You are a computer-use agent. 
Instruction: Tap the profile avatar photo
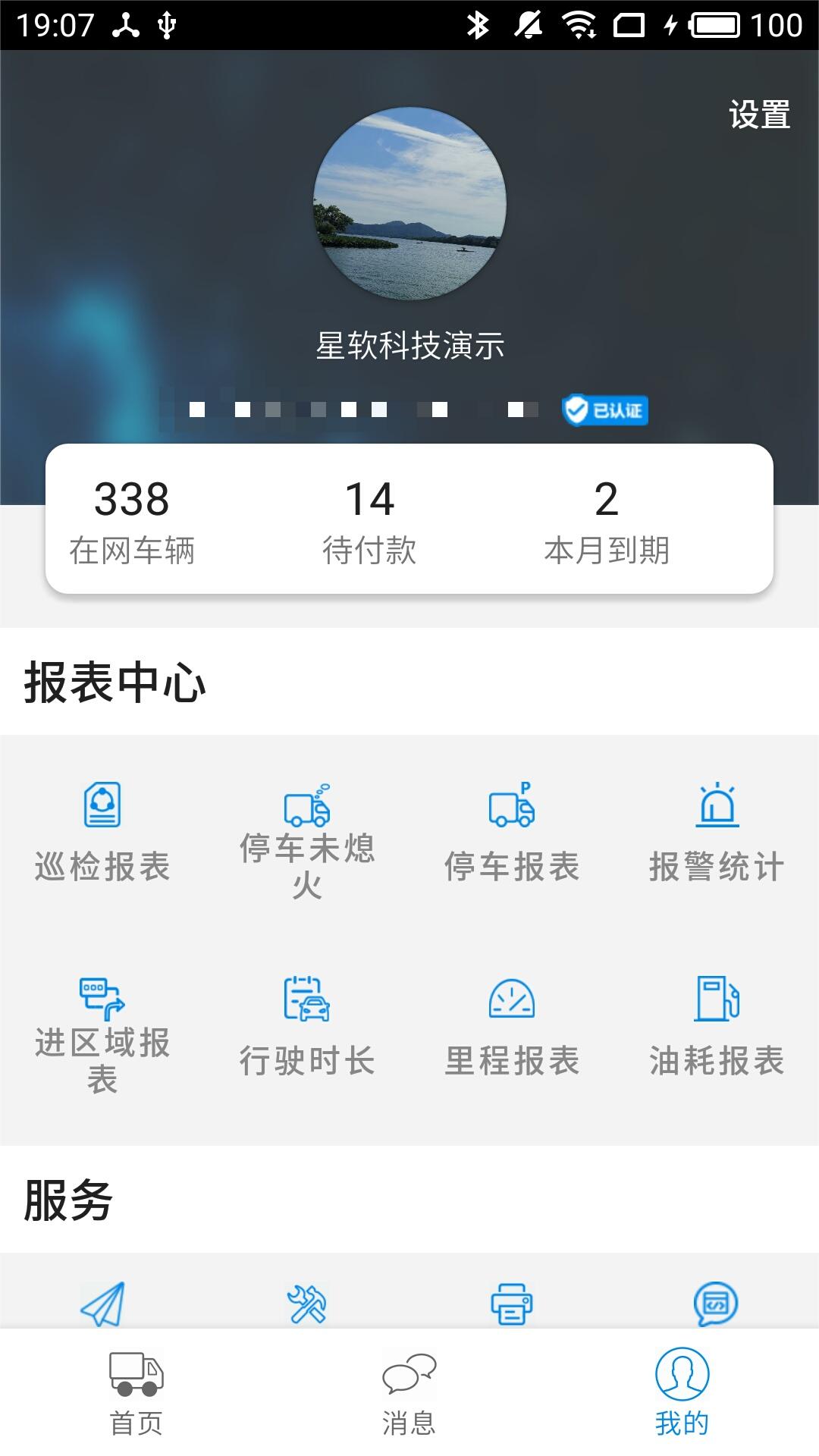coord(409,203)
